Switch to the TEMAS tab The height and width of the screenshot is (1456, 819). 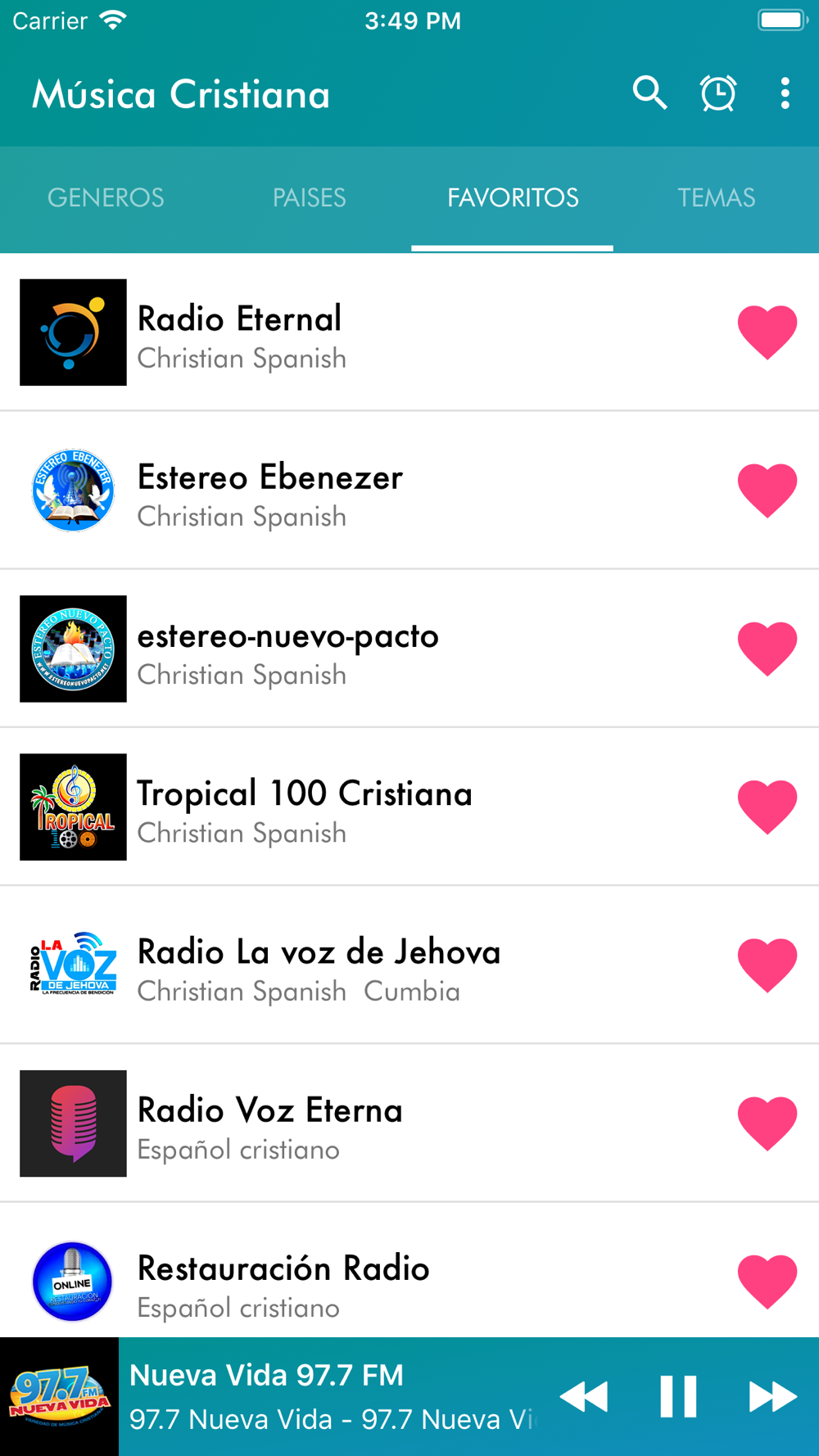(717, 198)
